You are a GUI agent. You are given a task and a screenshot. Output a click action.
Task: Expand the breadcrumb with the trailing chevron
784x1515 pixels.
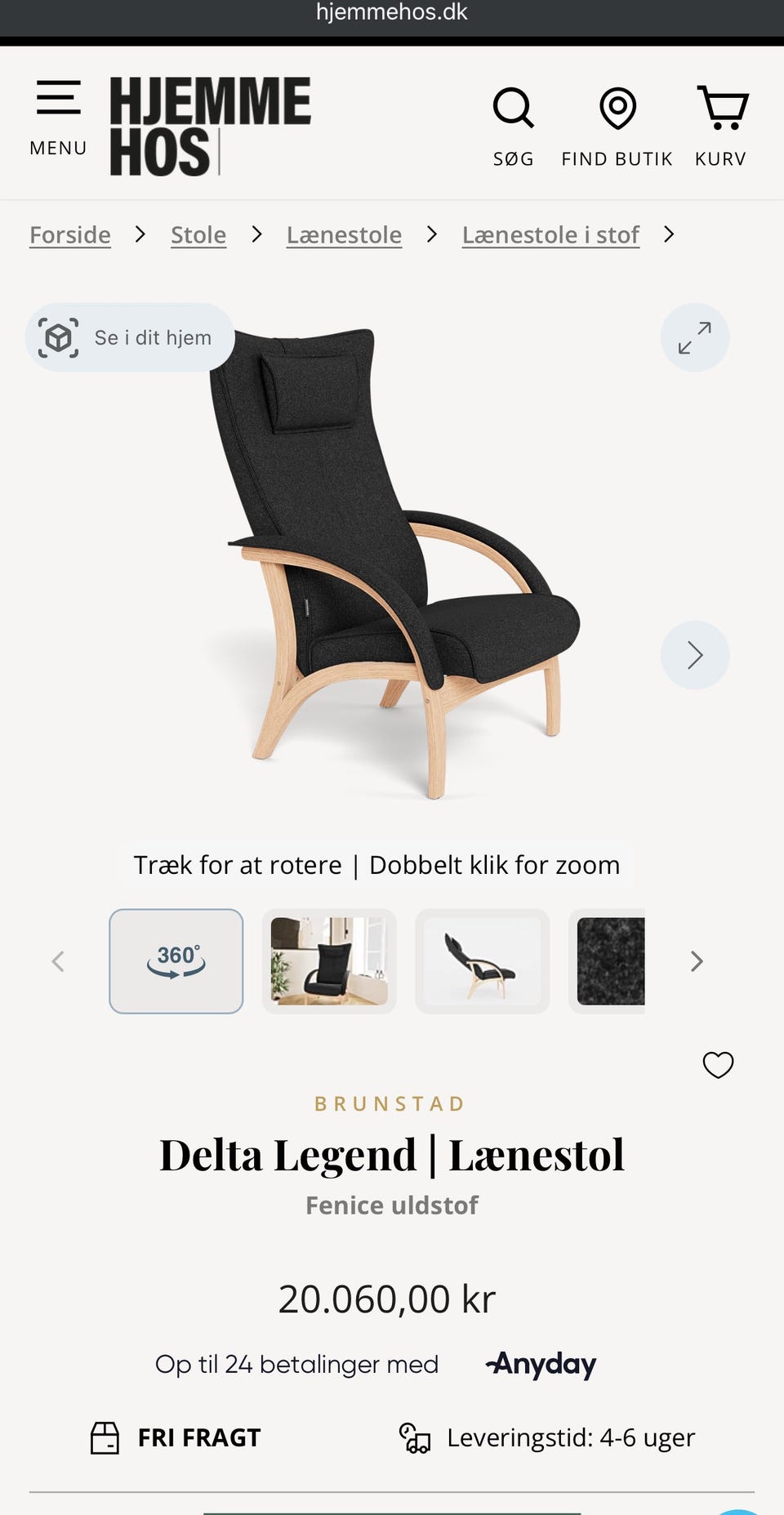point(669,234)
